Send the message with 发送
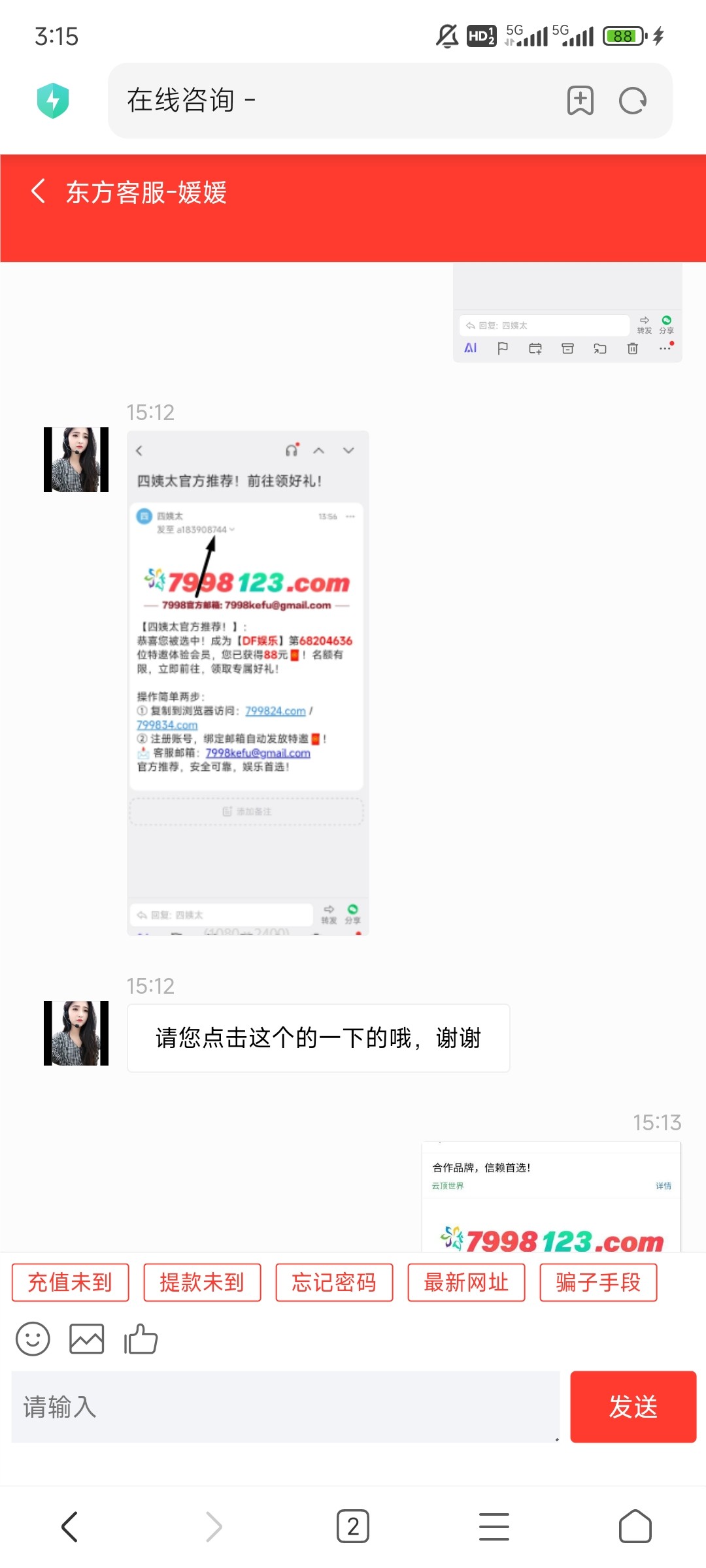Viewport: 706px width, 1568px height. pyautogui.click(x=633, y=1407)
